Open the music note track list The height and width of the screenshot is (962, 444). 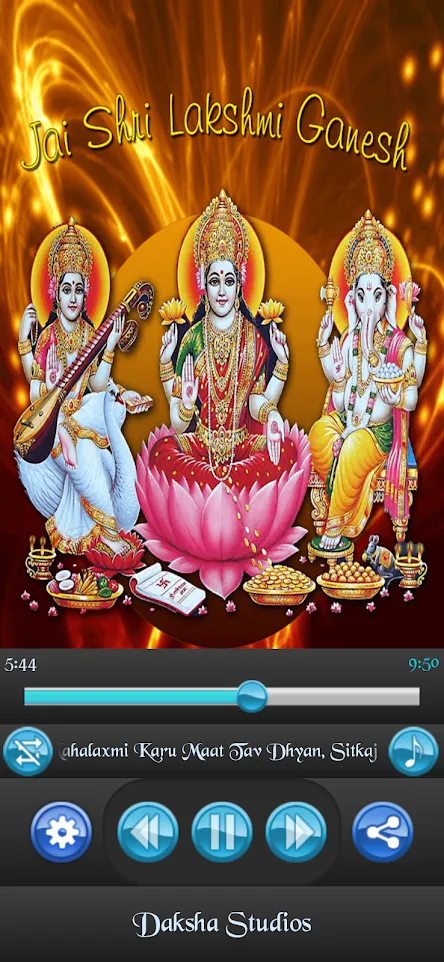(x=413, y=752)
